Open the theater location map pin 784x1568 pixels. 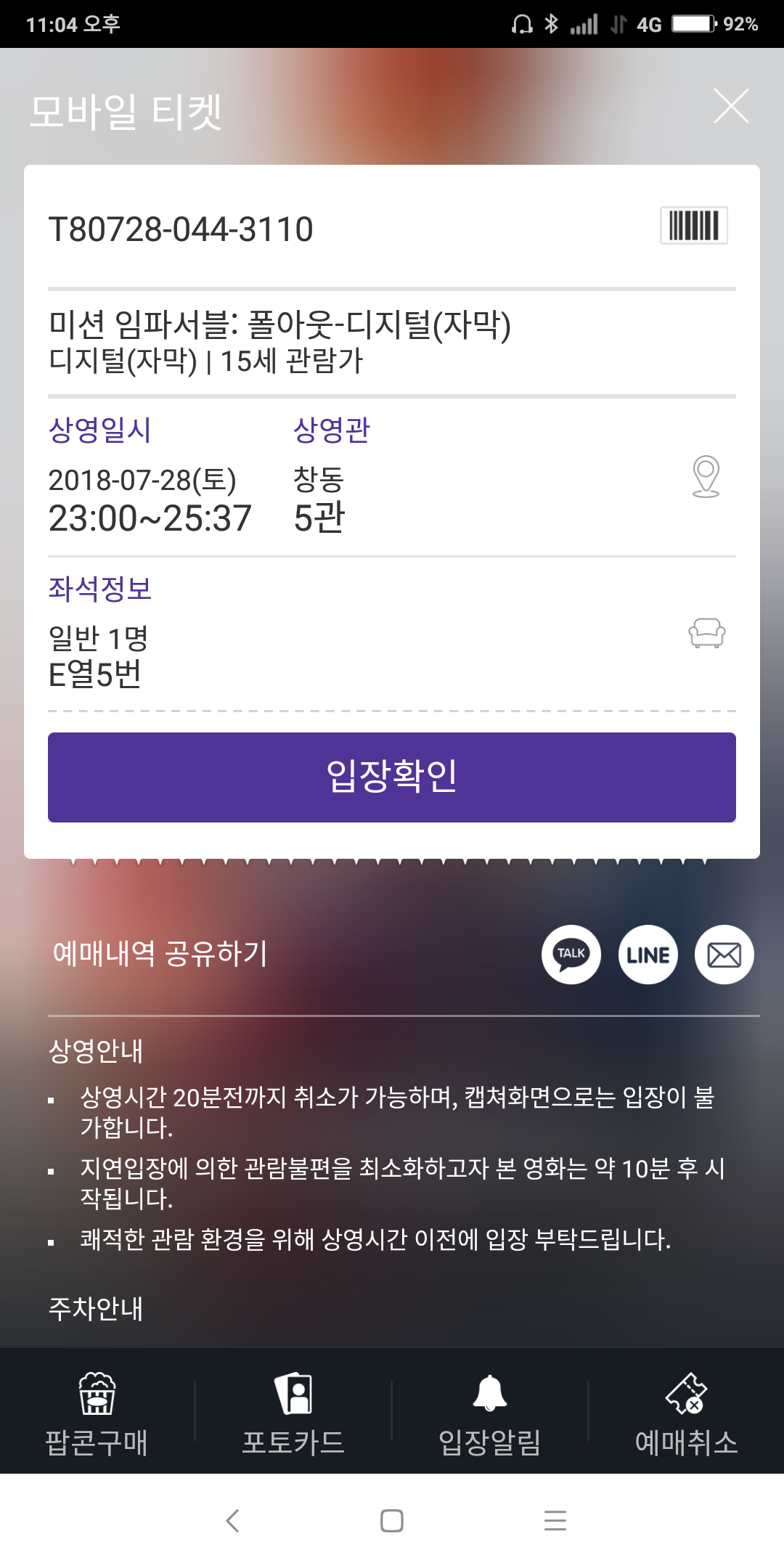click(x=706, y=476)
